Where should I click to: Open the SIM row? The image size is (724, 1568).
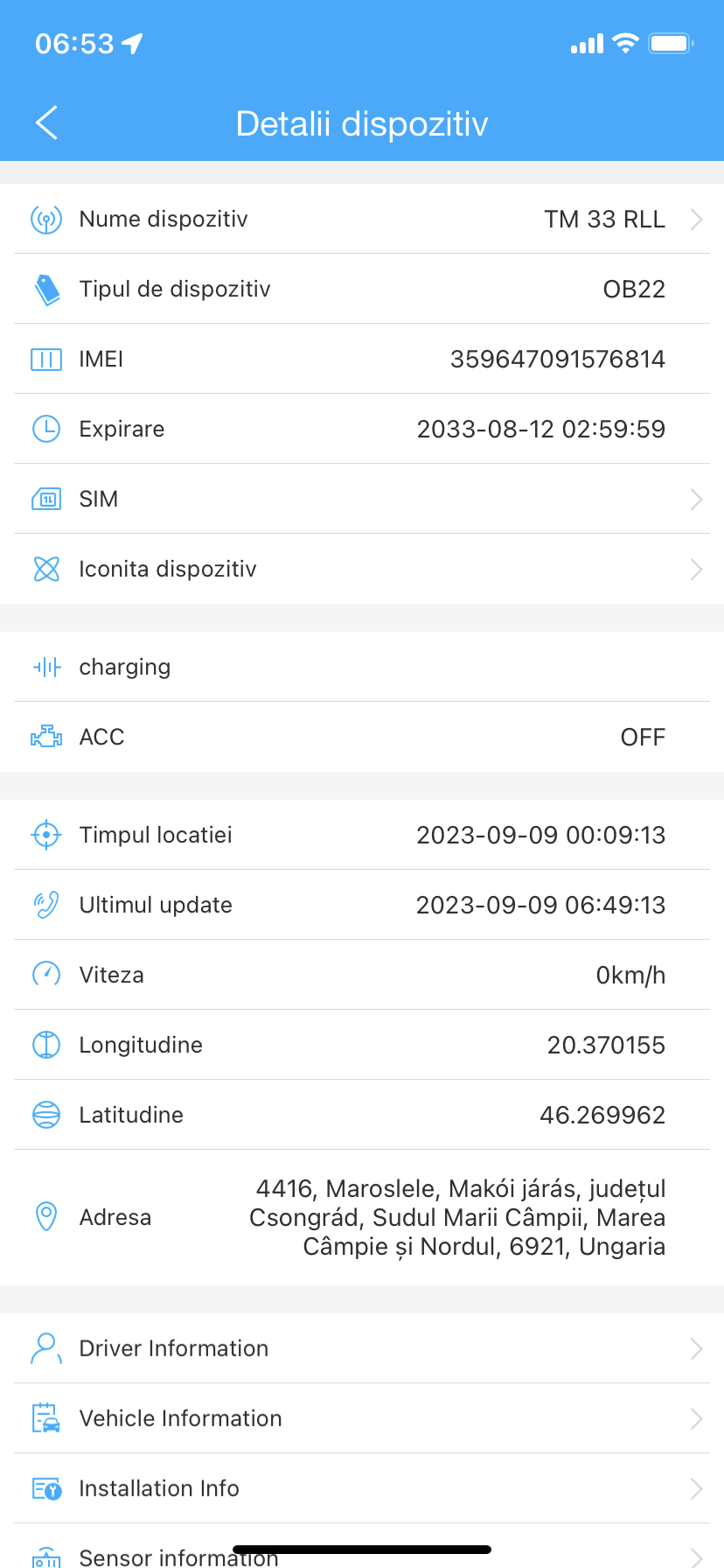[362, 499]
